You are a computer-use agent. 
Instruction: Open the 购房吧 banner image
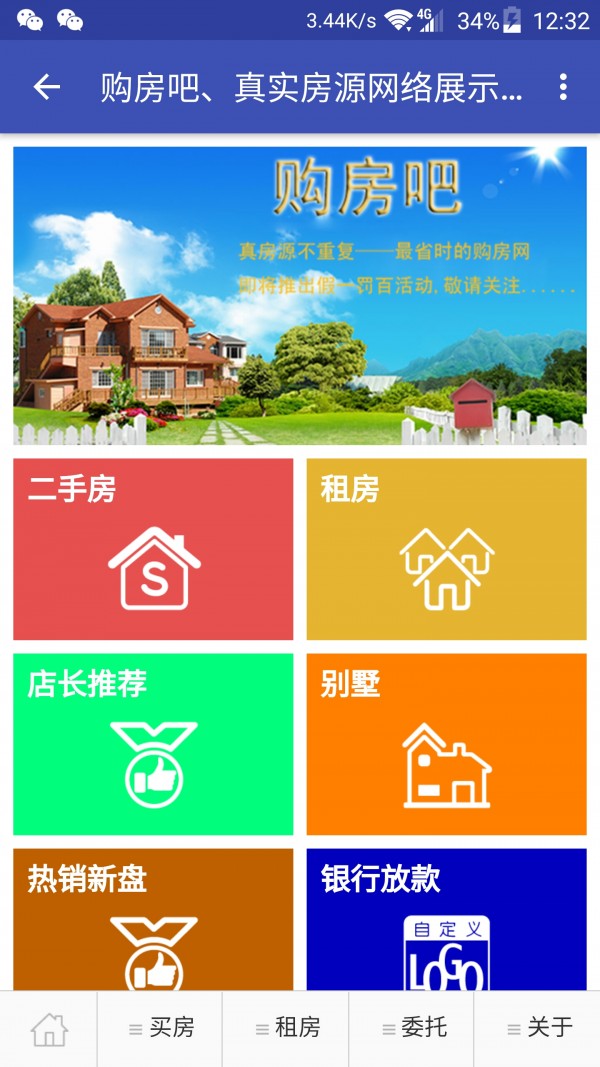(300, 296)
